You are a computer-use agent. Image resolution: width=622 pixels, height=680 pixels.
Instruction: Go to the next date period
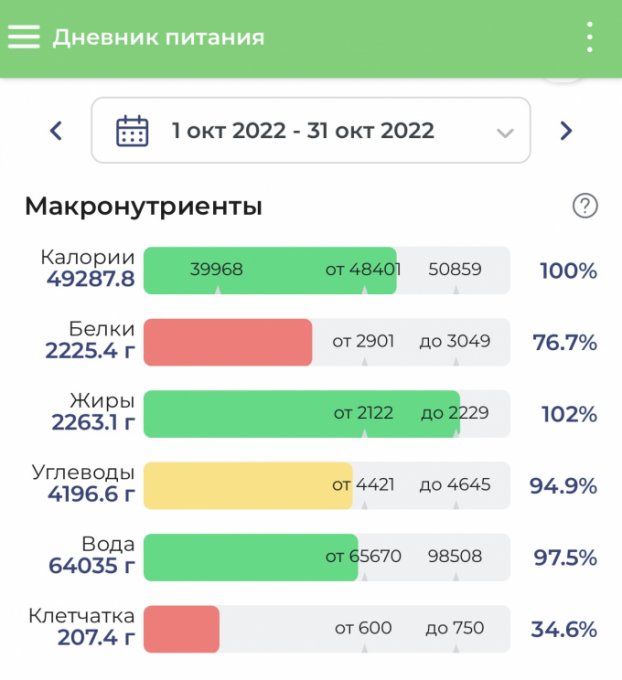566,130
